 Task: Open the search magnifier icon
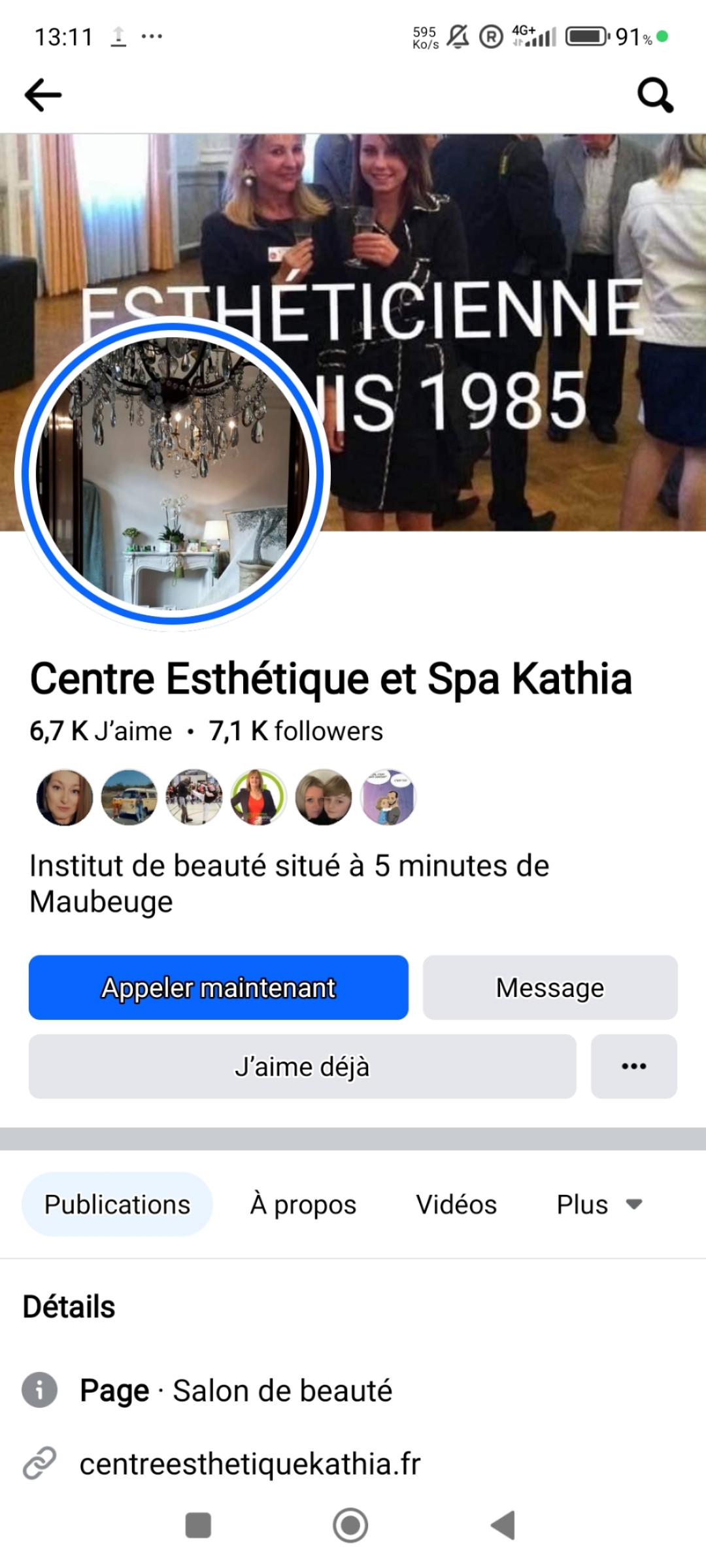[x=655, y=95]
